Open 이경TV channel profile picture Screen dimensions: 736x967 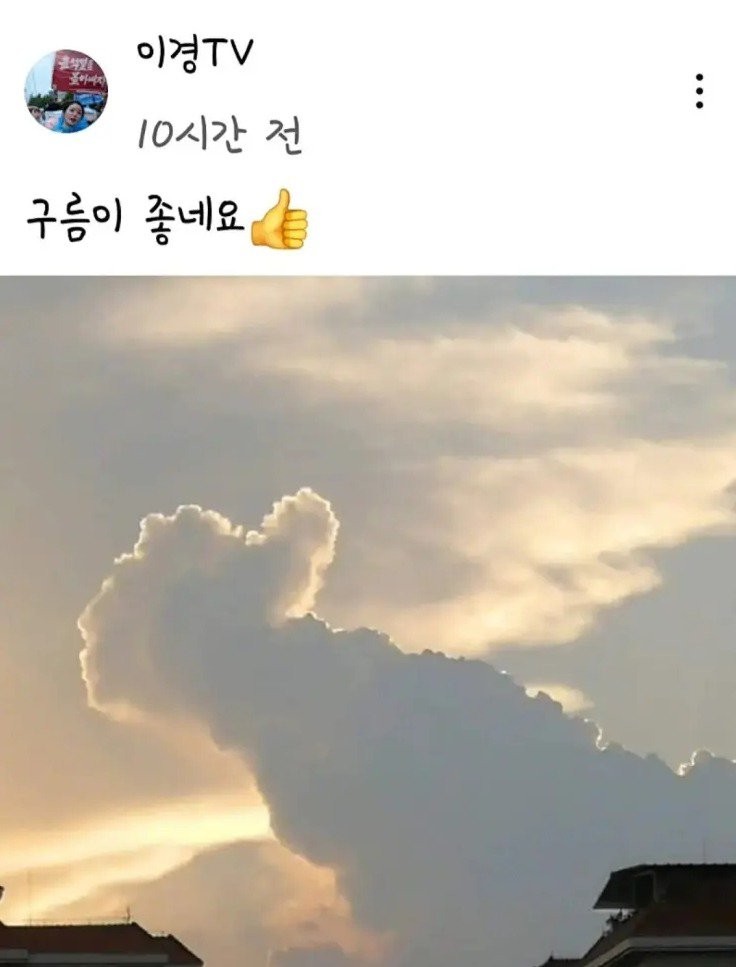coord(66,91)
